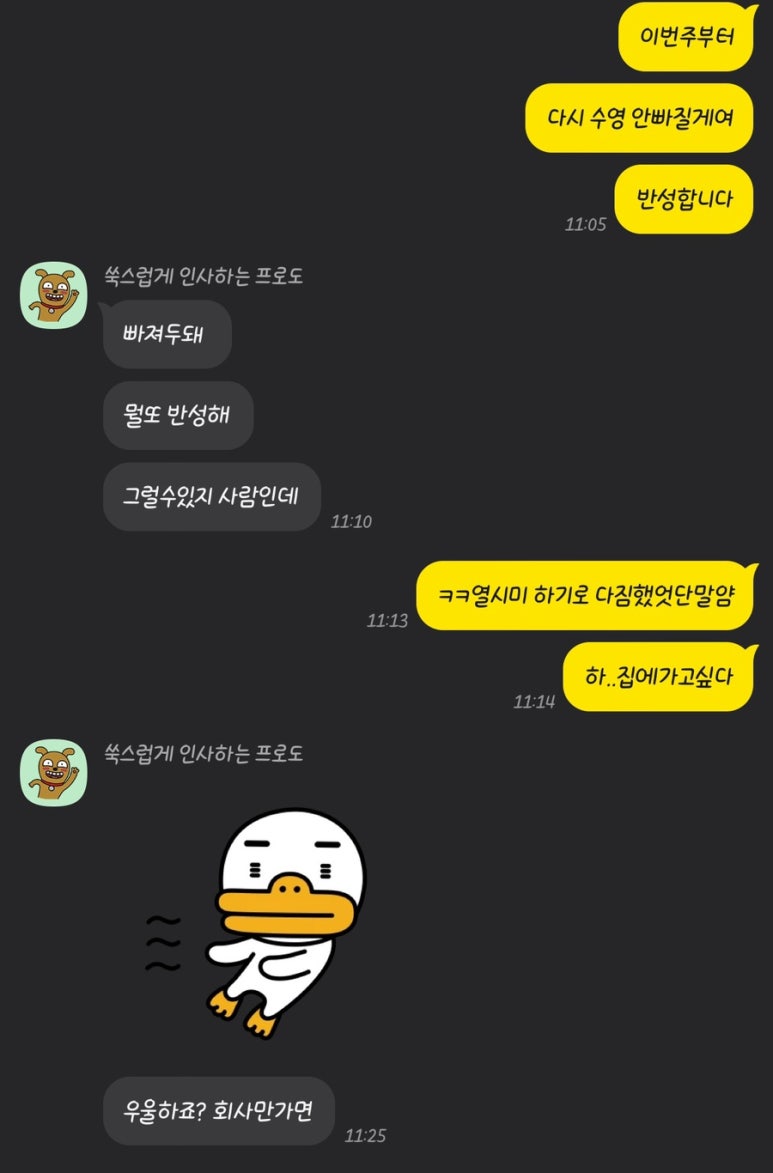Open the profile picture above the duck emoticon
Screen dimensions: 773x1173
[54, 772]
